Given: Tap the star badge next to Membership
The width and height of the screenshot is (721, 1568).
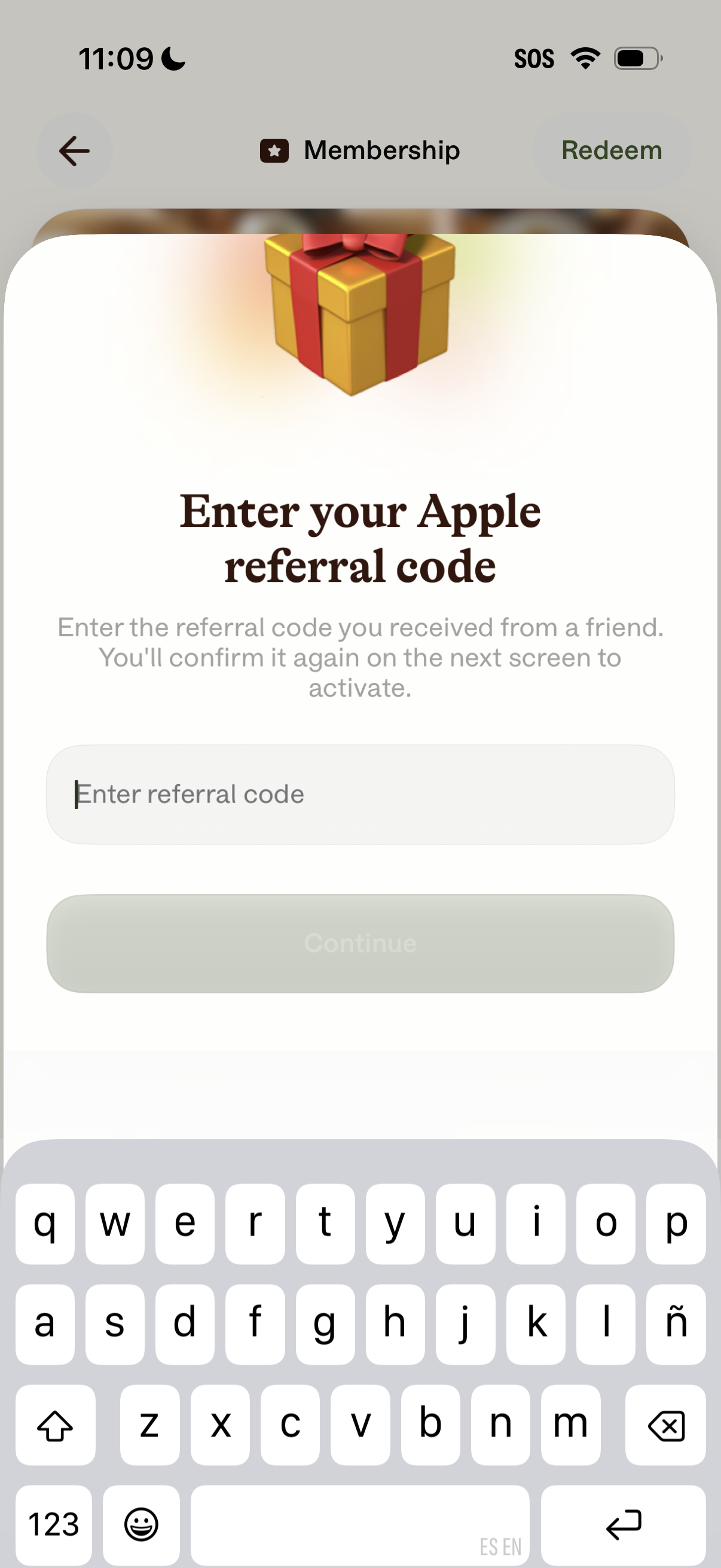Looking at the screenshot, I should [274, 150].
